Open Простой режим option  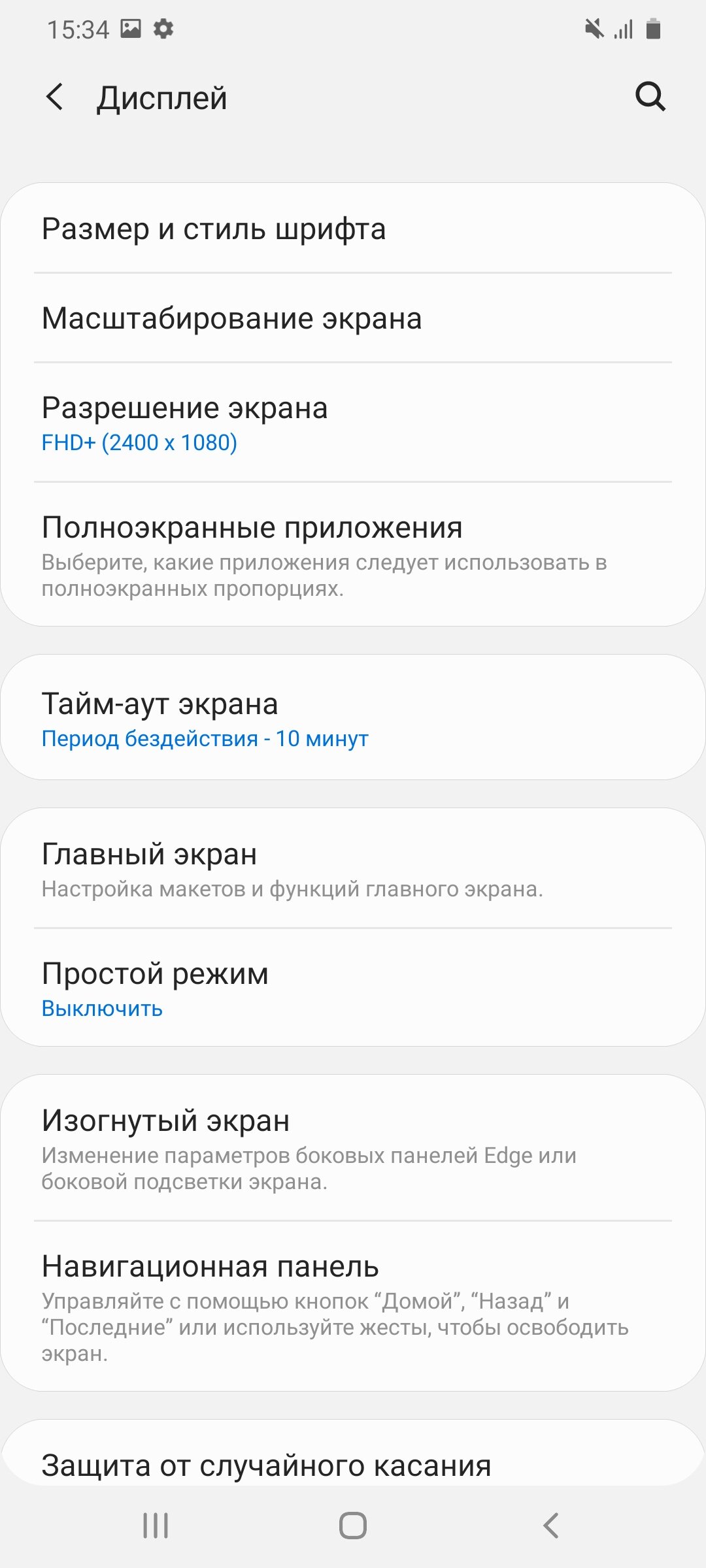pyautogui.click(x=353, y=988)
